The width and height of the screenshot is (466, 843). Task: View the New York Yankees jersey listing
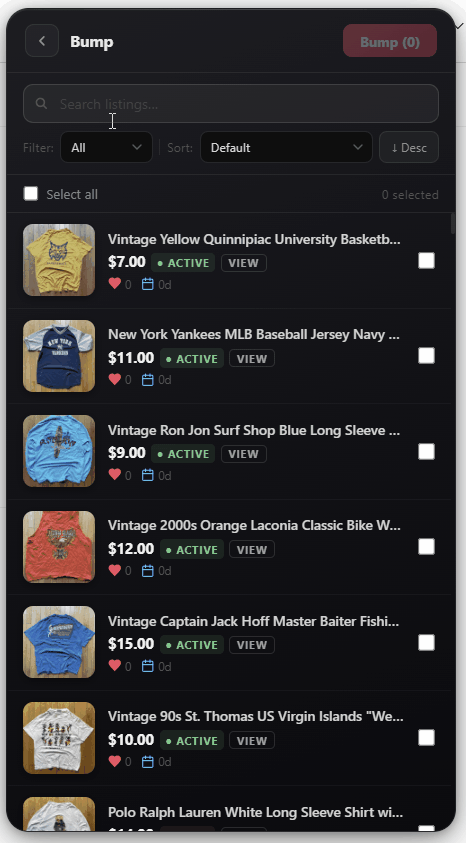(x=252, y=359)
